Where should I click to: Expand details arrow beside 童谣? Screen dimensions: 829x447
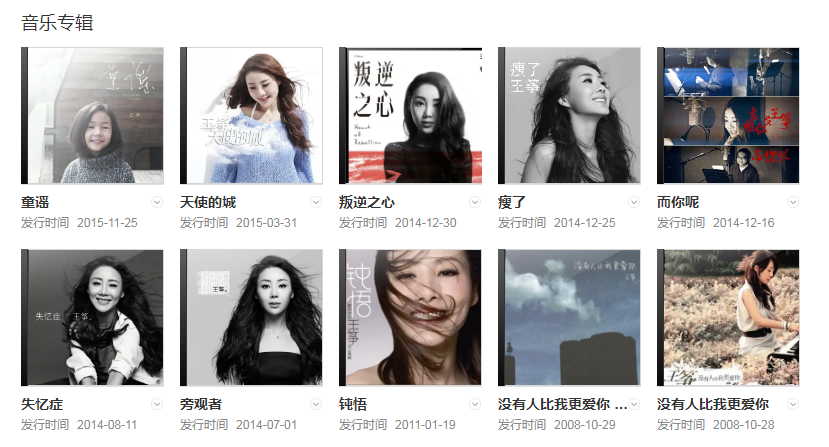coord(157,202)
